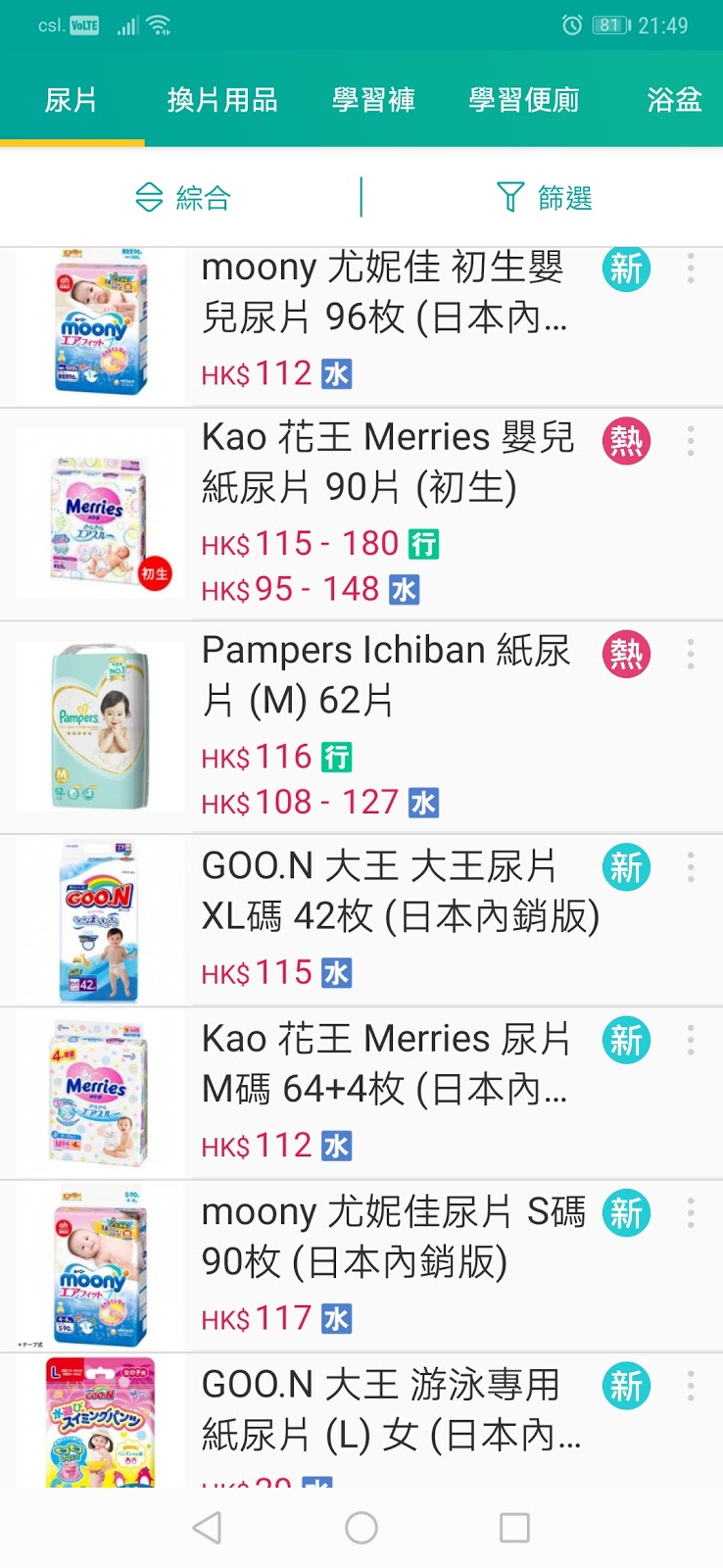Screen dimensions: 723x1568
Task: Open more options for Merries 90片 (初生)
Action: 691,441
